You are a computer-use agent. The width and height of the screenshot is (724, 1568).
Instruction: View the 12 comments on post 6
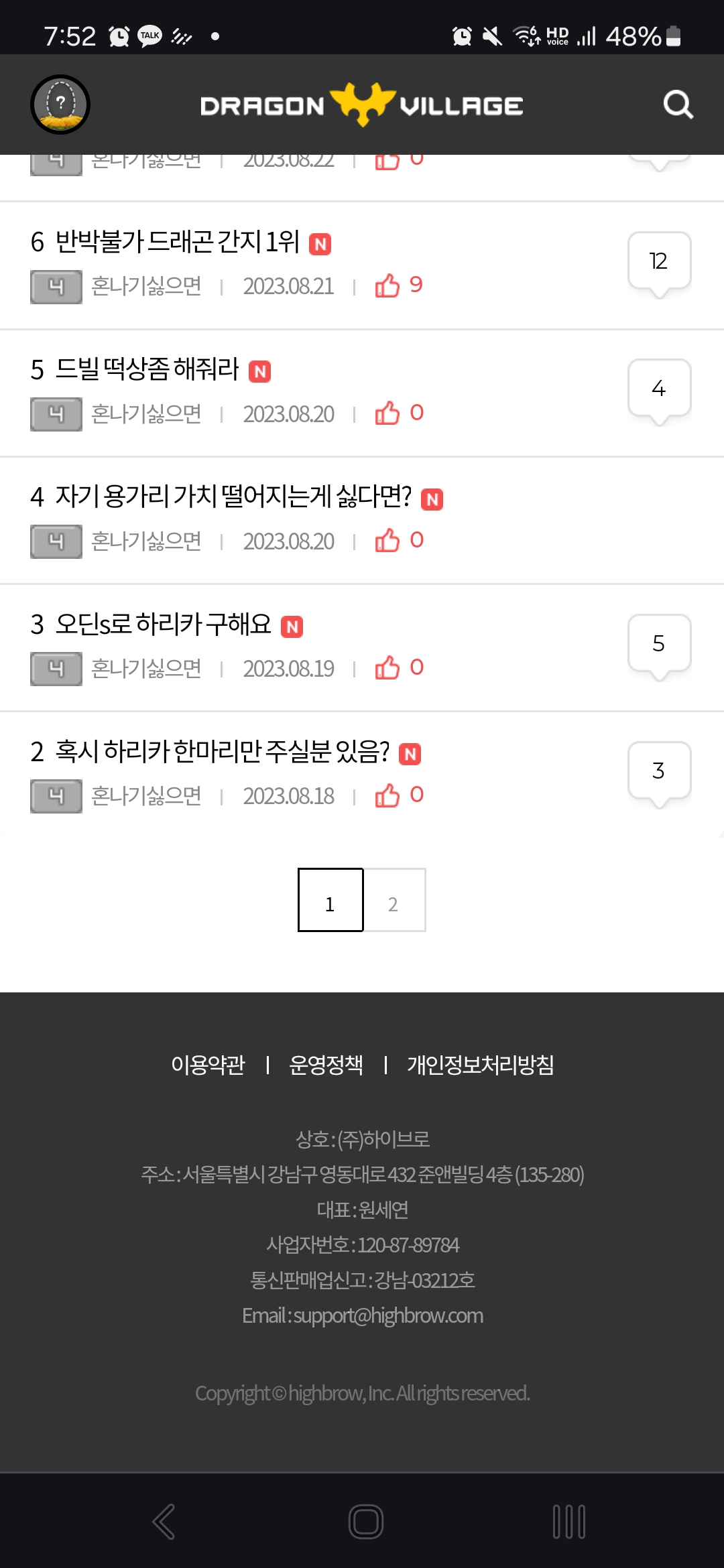(x=659, y=261)
